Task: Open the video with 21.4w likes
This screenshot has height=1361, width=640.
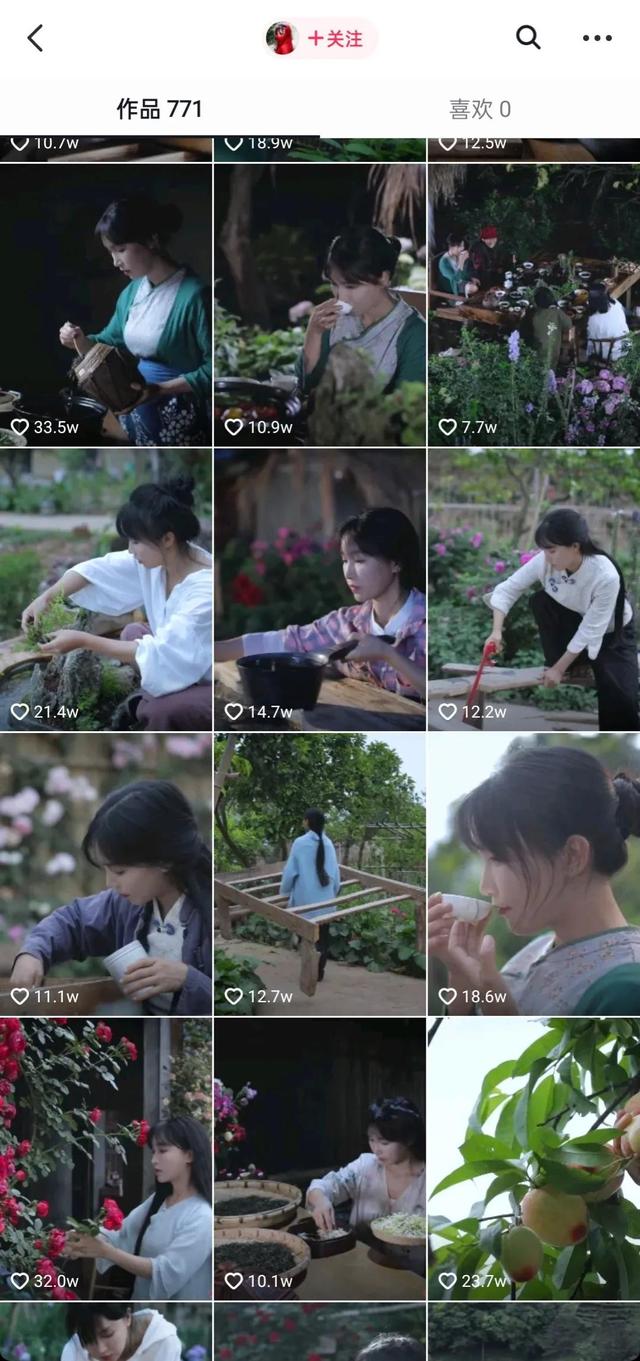Action: (106, 589)
